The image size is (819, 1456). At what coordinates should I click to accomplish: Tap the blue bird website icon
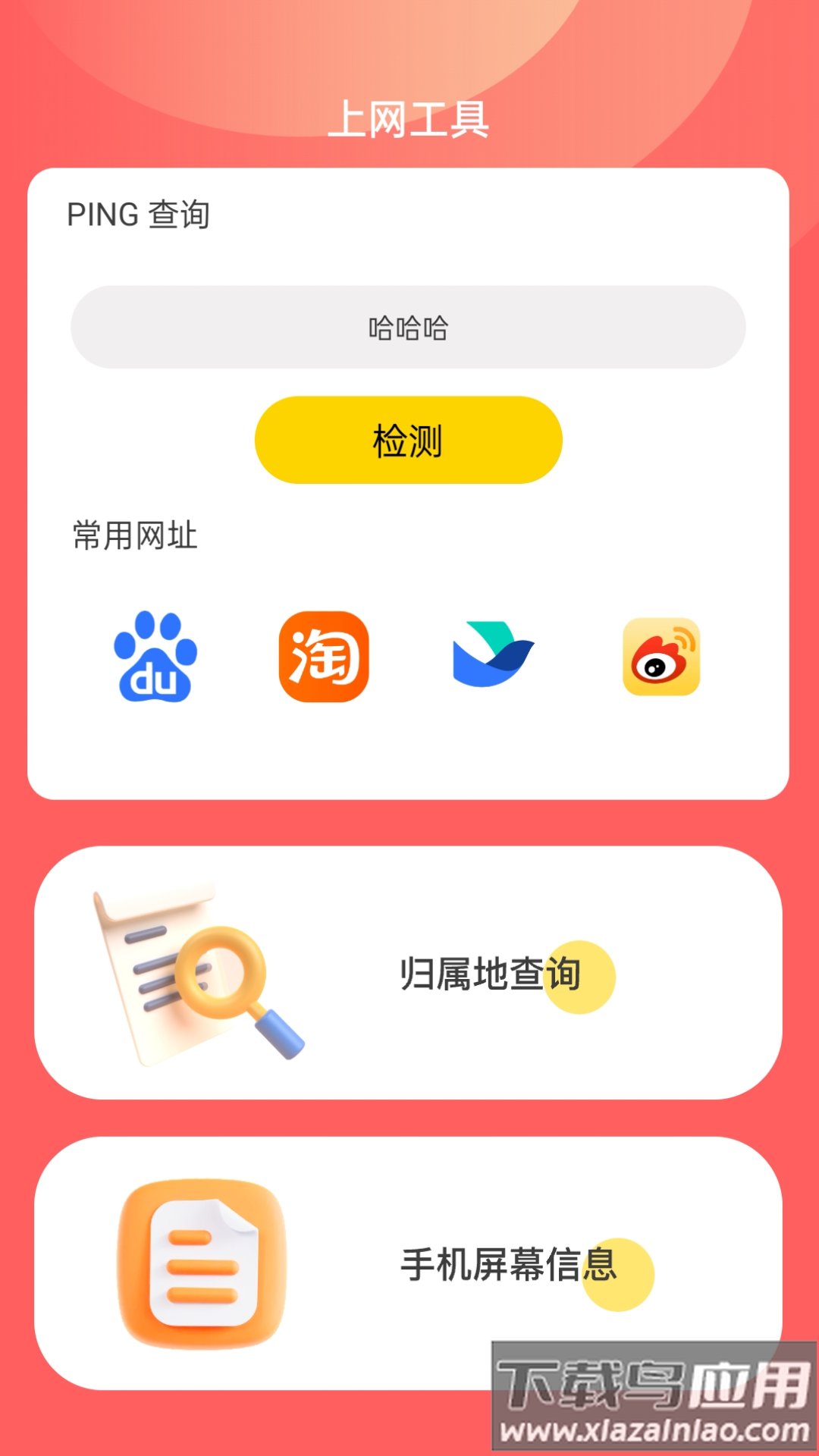pos(493,655)
